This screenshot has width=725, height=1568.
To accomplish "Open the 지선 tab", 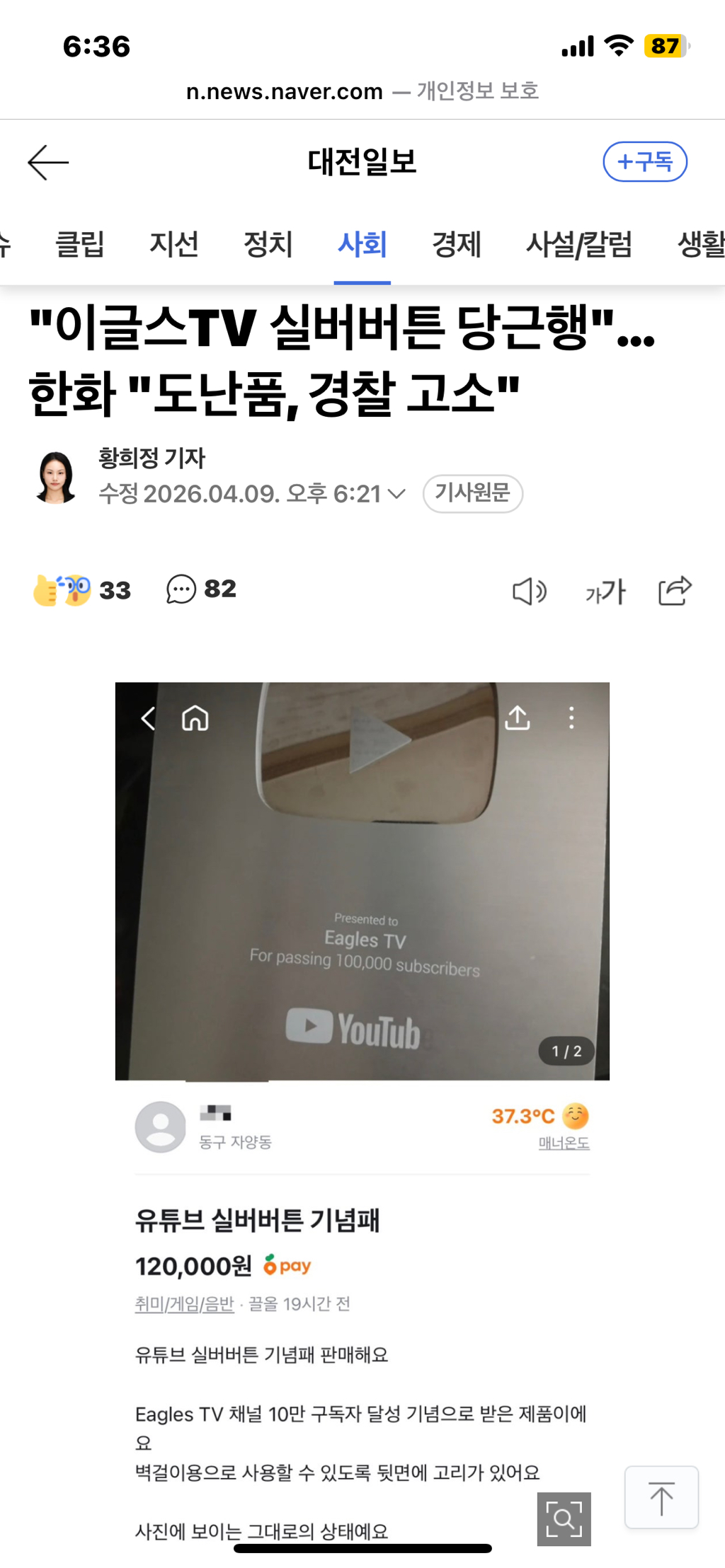I will pos(173,245).
